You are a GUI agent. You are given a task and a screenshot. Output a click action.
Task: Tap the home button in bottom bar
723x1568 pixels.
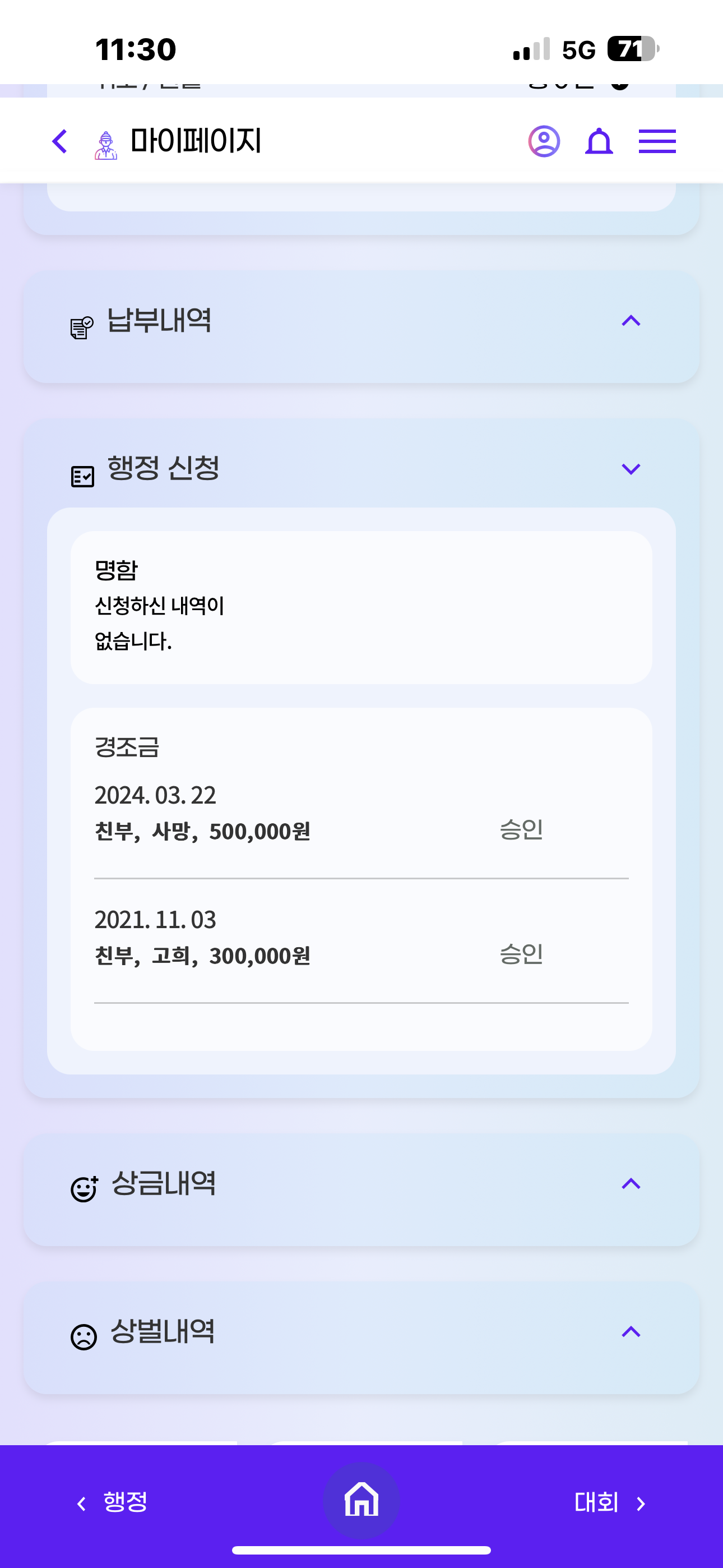361,1499
